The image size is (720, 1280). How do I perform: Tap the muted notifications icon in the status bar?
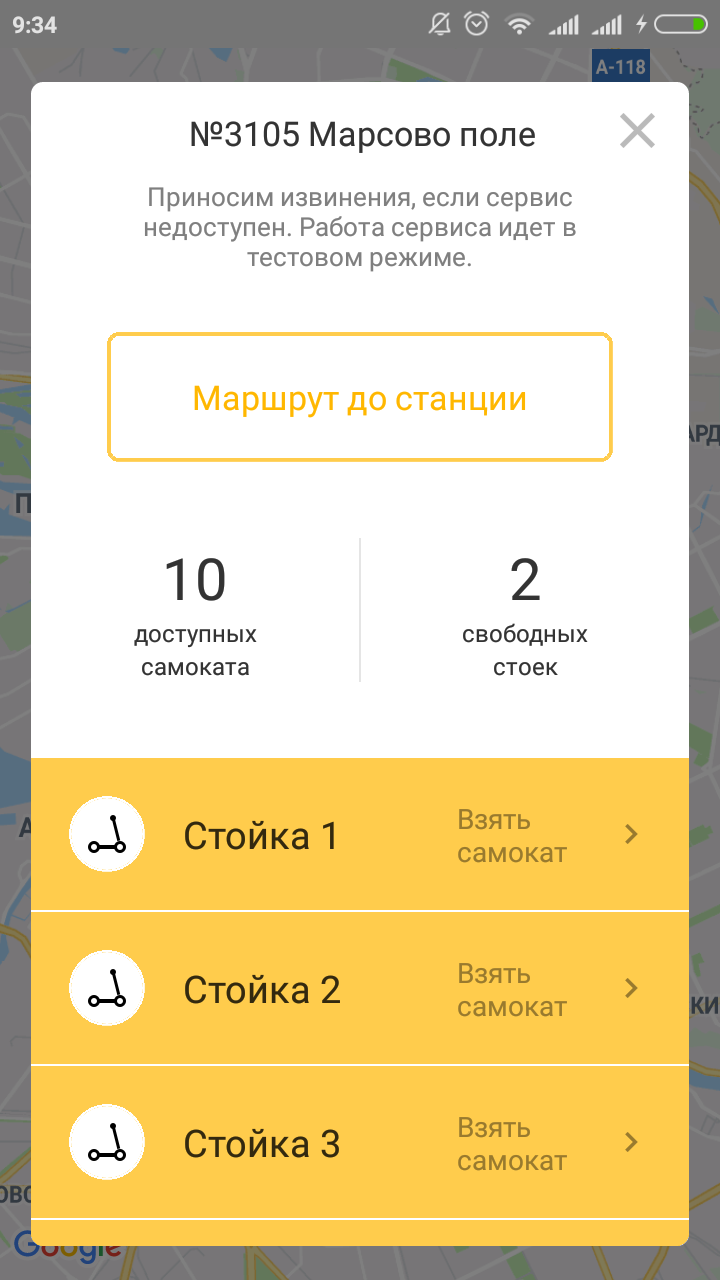pos(438,24)
